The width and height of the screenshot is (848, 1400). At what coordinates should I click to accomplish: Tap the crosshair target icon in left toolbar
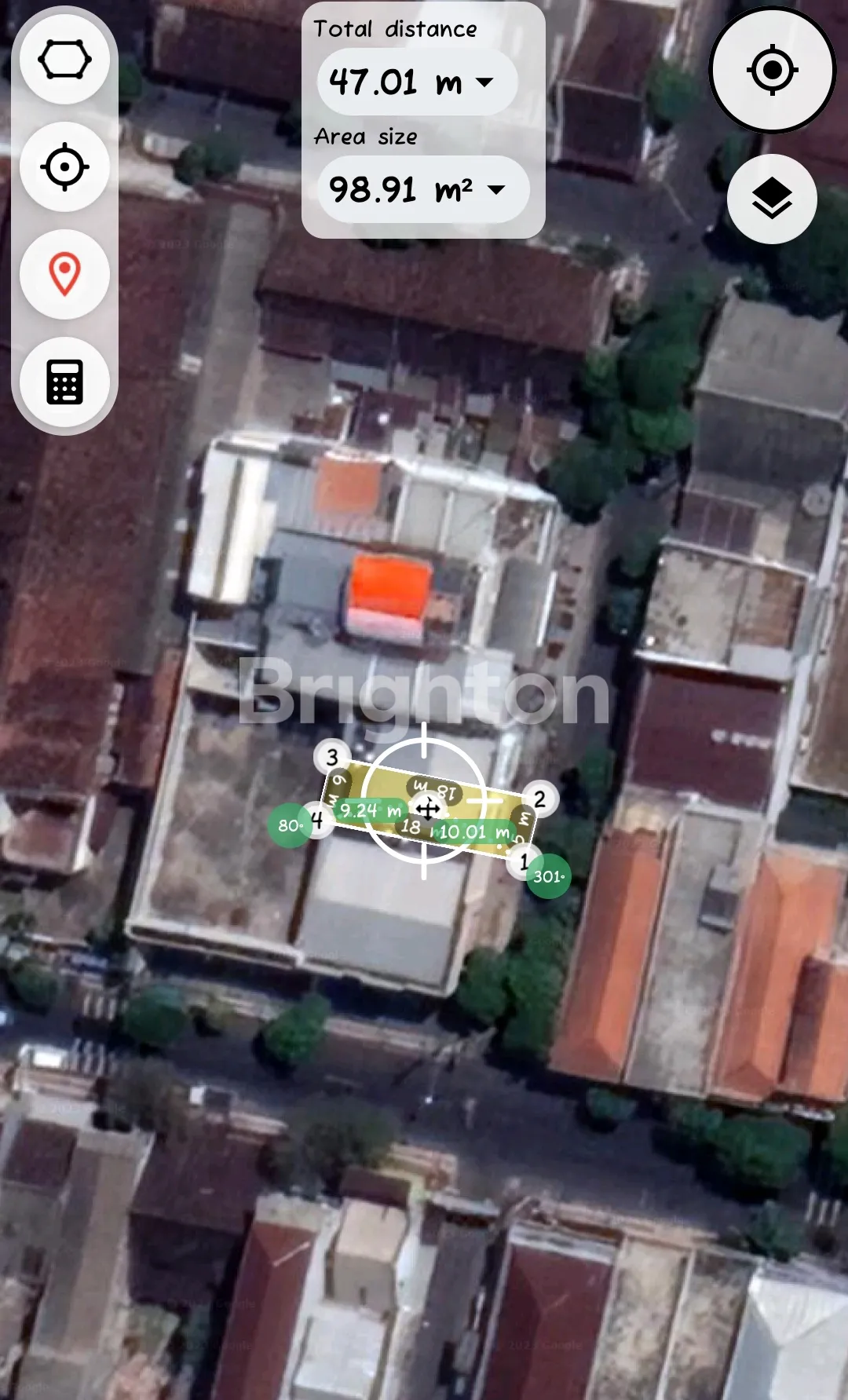pos(64,167)
